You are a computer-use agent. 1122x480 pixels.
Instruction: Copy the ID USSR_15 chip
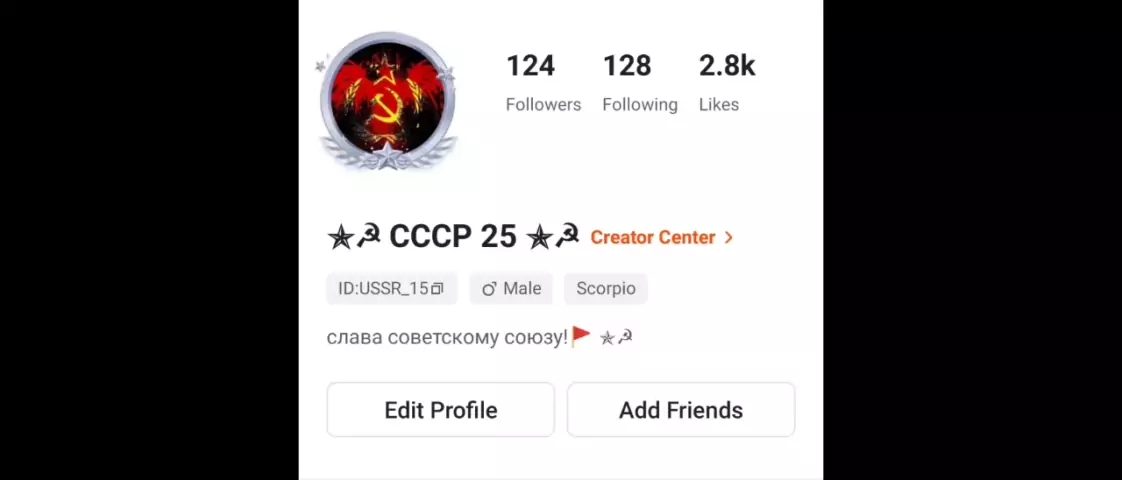391,289
